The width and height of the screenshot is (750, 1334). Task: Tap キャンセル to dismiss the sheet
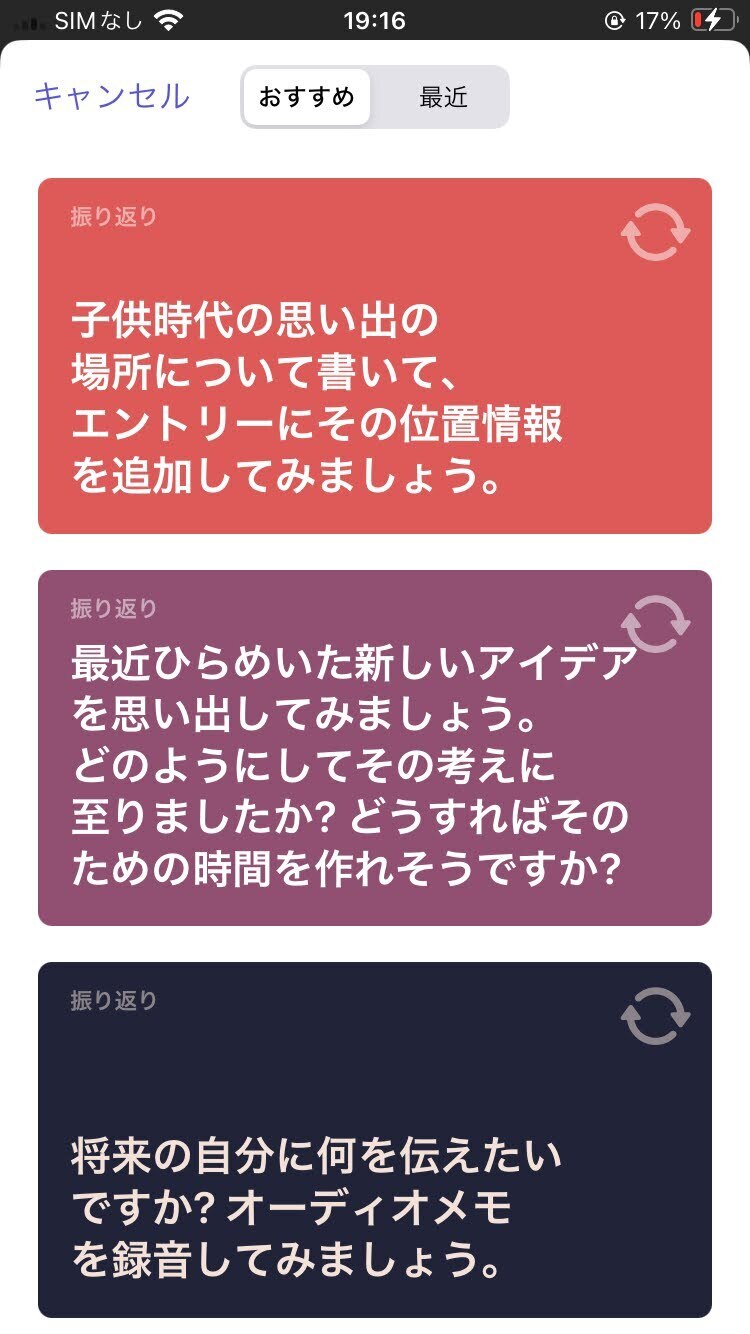[111, 96]
